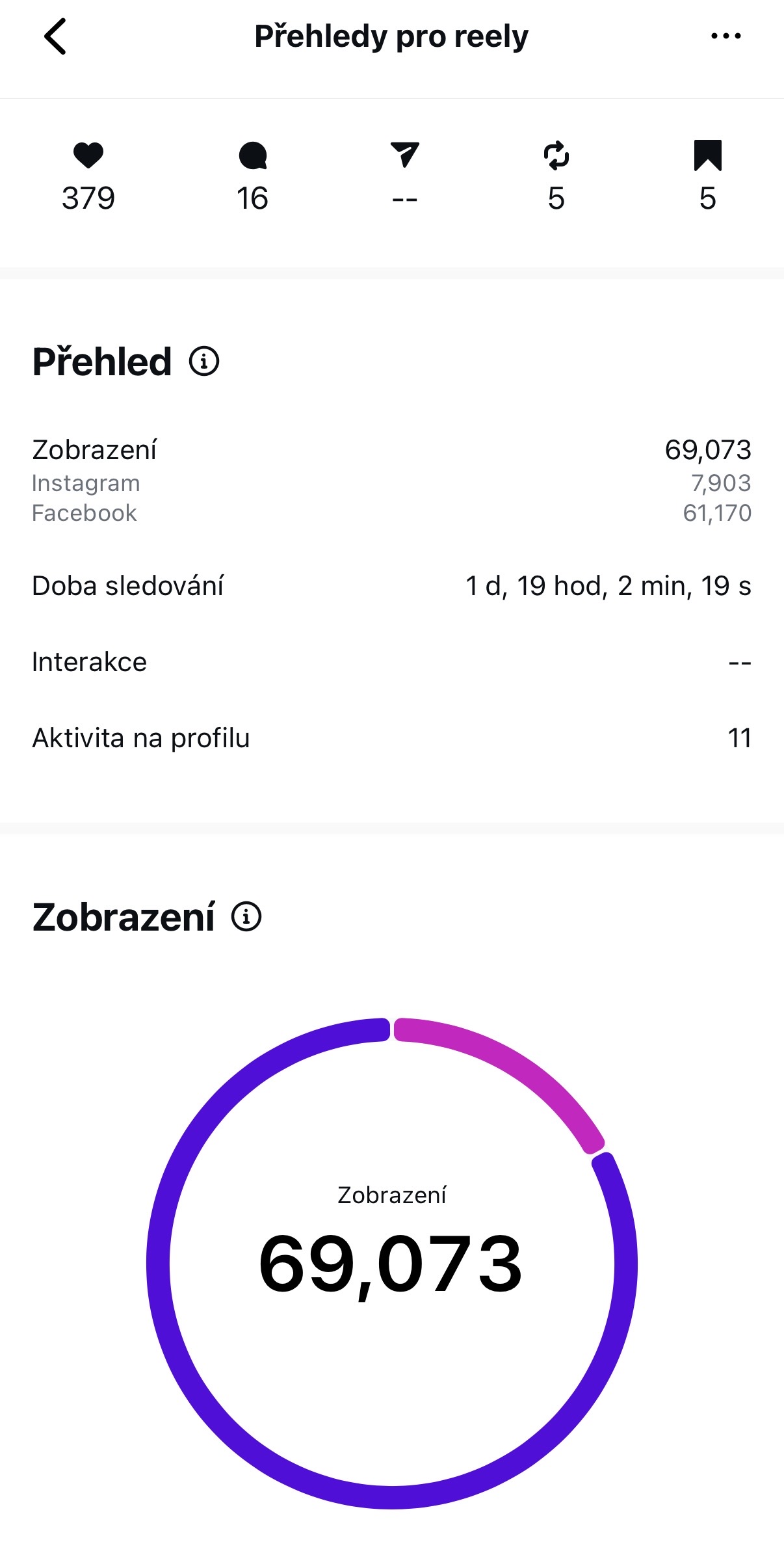Go back from reel insights
Image resolution: width=784 pixels, height=1553 pixels.
(x=56, y=36)
